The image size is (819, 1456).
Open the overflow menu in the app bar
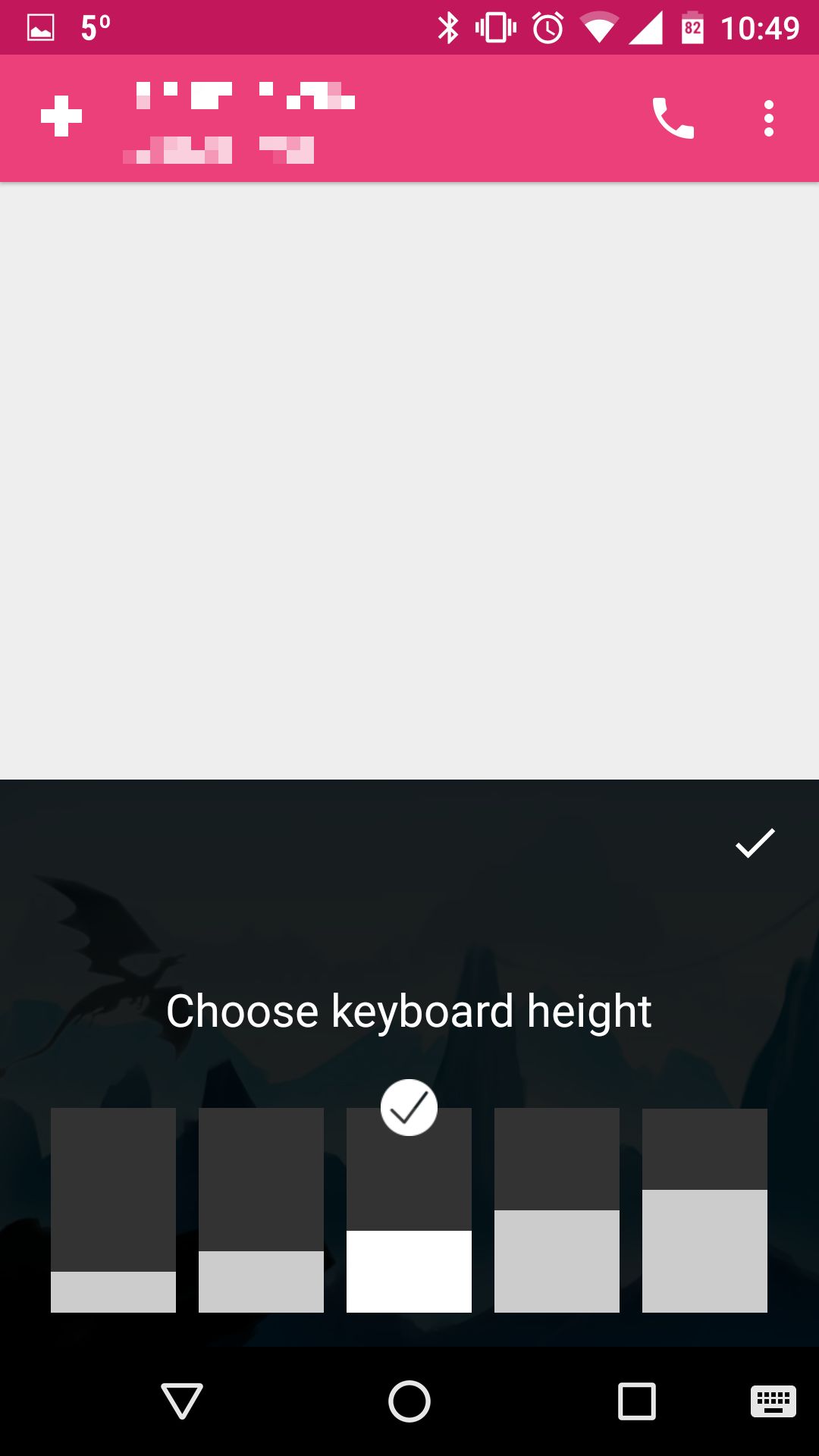(769, 118)
